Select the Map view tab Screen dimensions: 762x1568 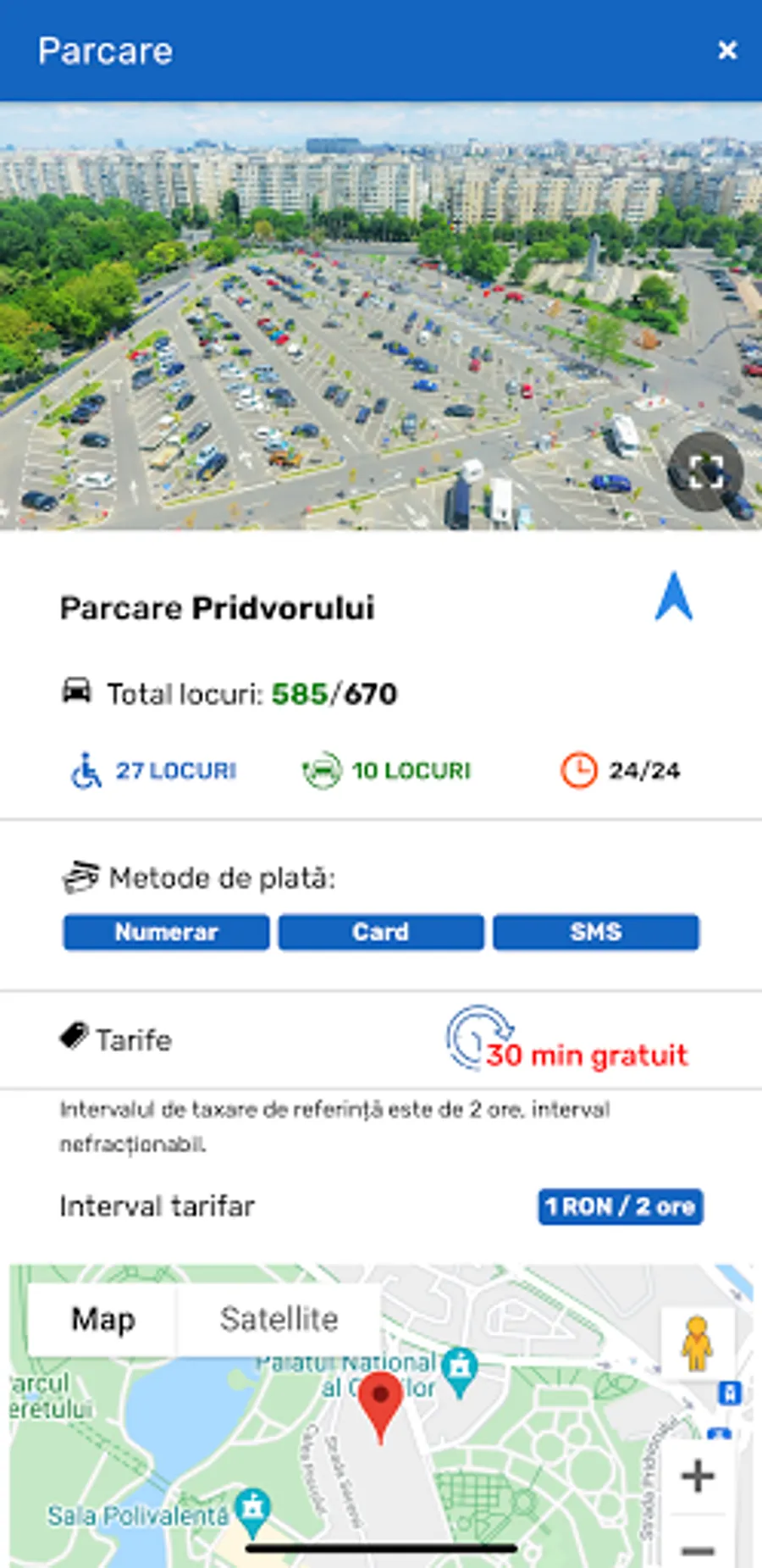103,1319
